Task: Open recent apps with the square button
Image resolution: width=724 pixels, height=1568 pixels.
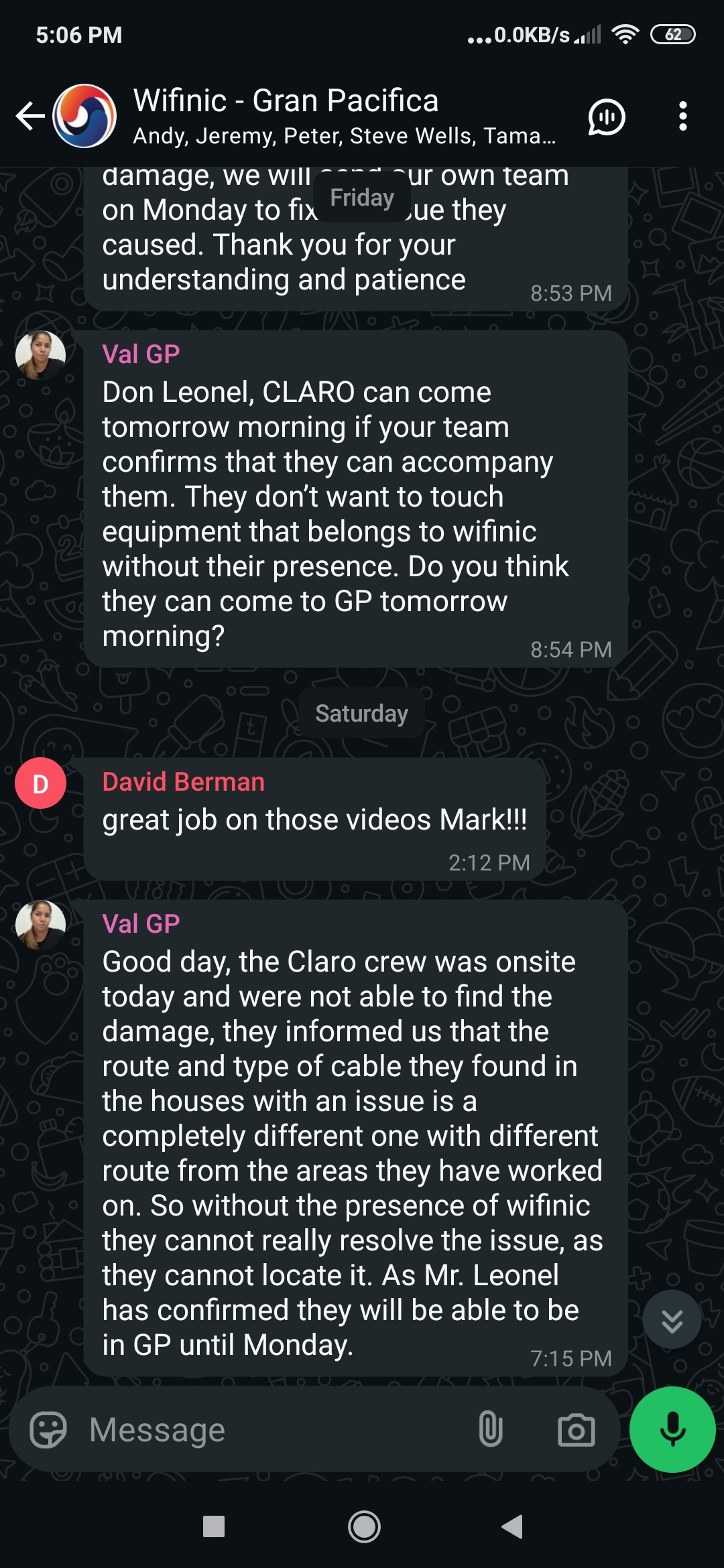Action: pyautogui.click(x=214, y=1527)
